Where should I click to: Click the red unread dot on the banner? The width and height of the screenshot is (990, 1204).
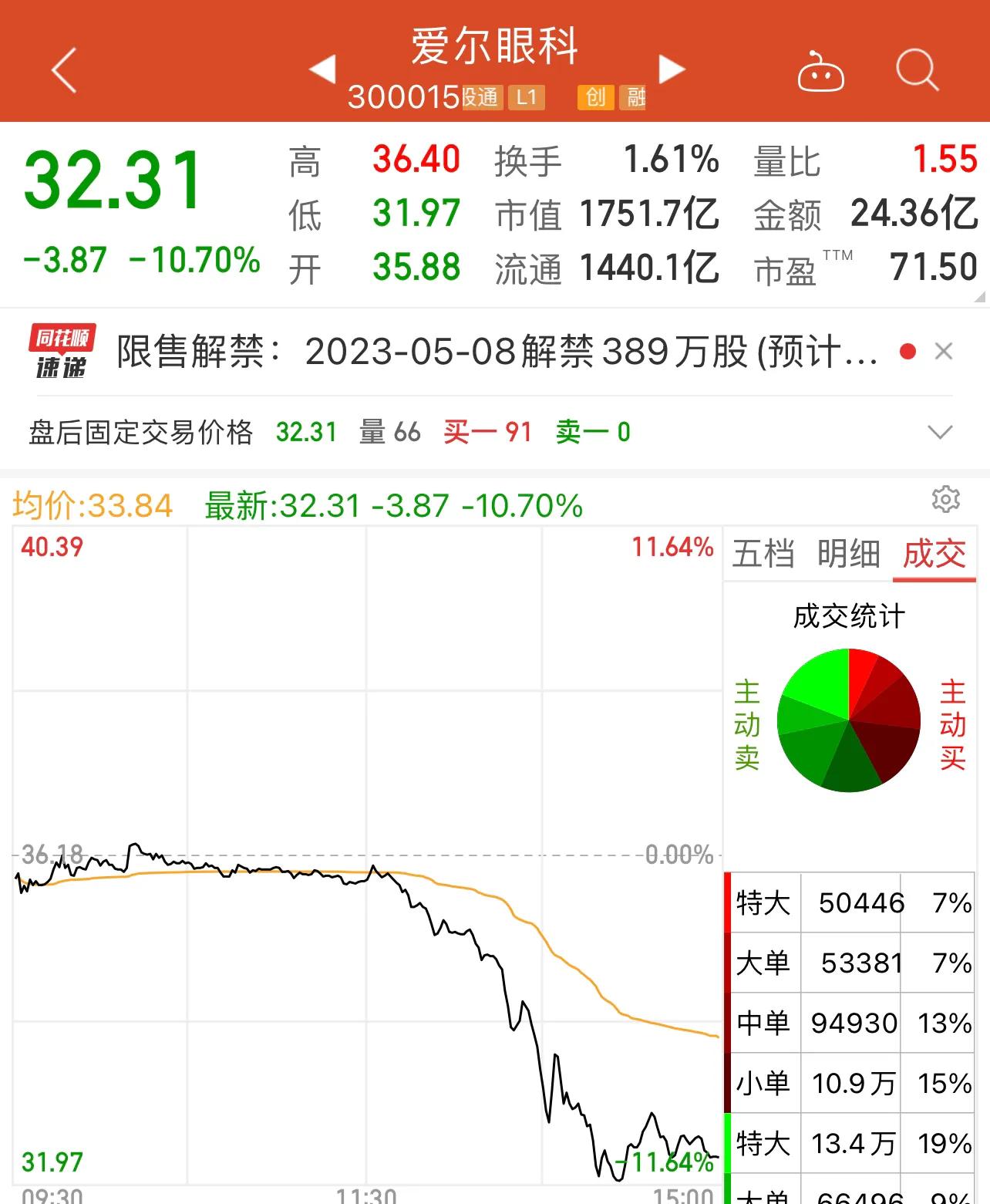pos(909,351)
